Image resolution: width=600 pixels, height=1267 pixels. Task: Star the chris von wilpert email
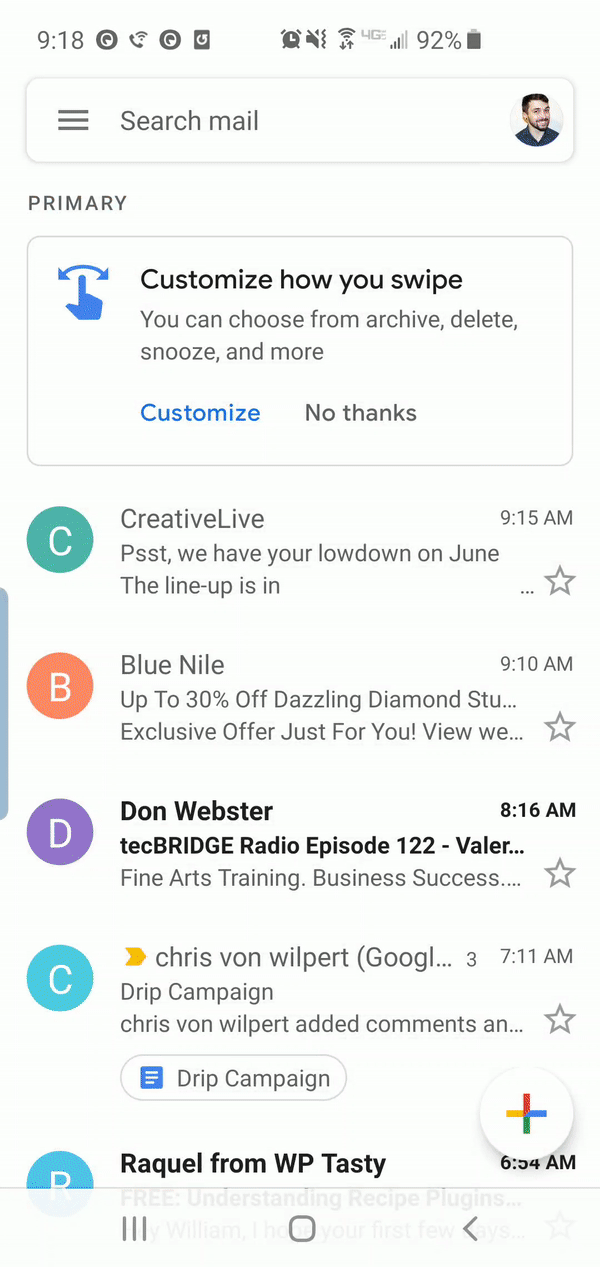click(559, 1020)
